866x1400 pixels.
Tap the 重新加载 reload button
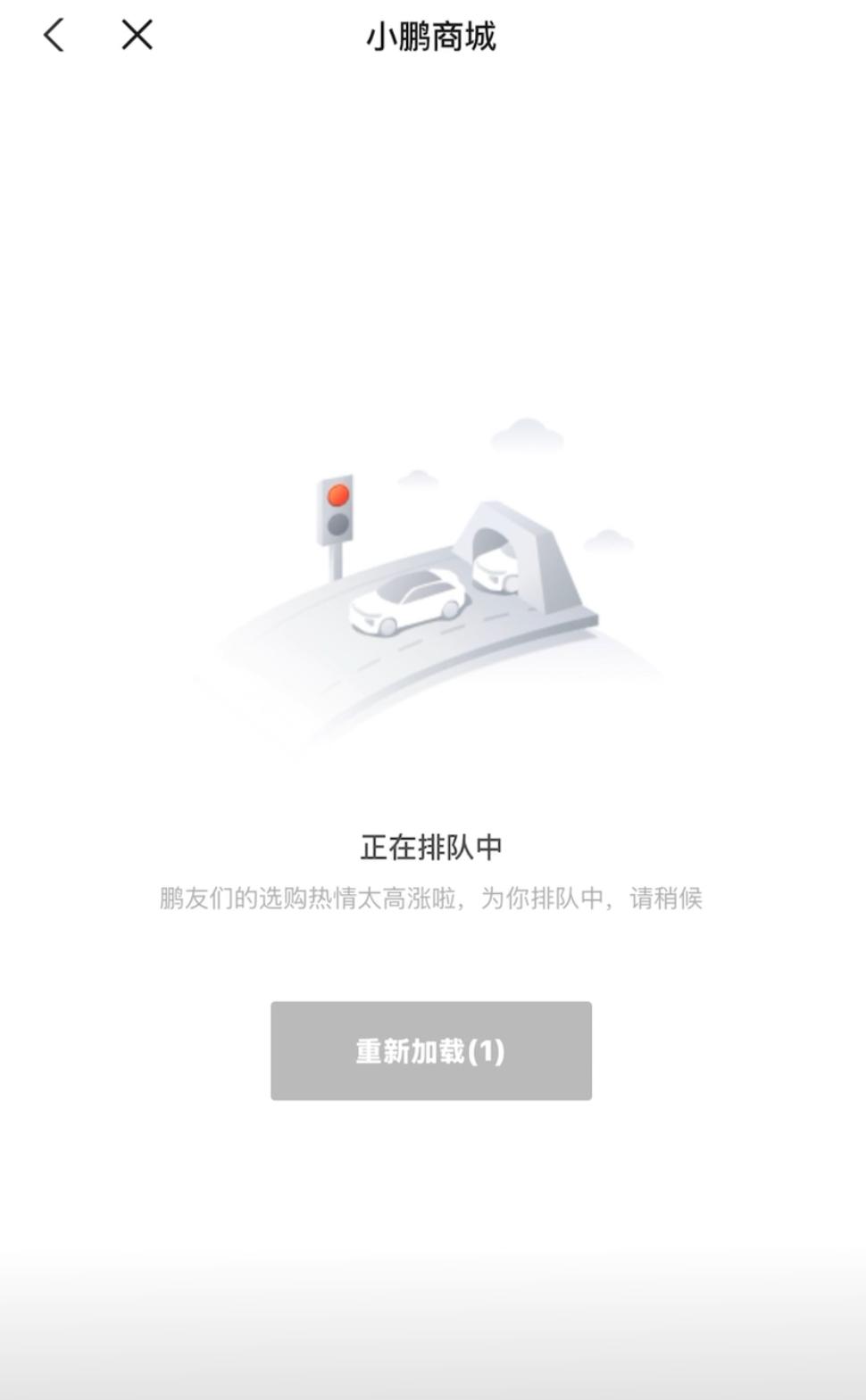(x=430, y=1050)
